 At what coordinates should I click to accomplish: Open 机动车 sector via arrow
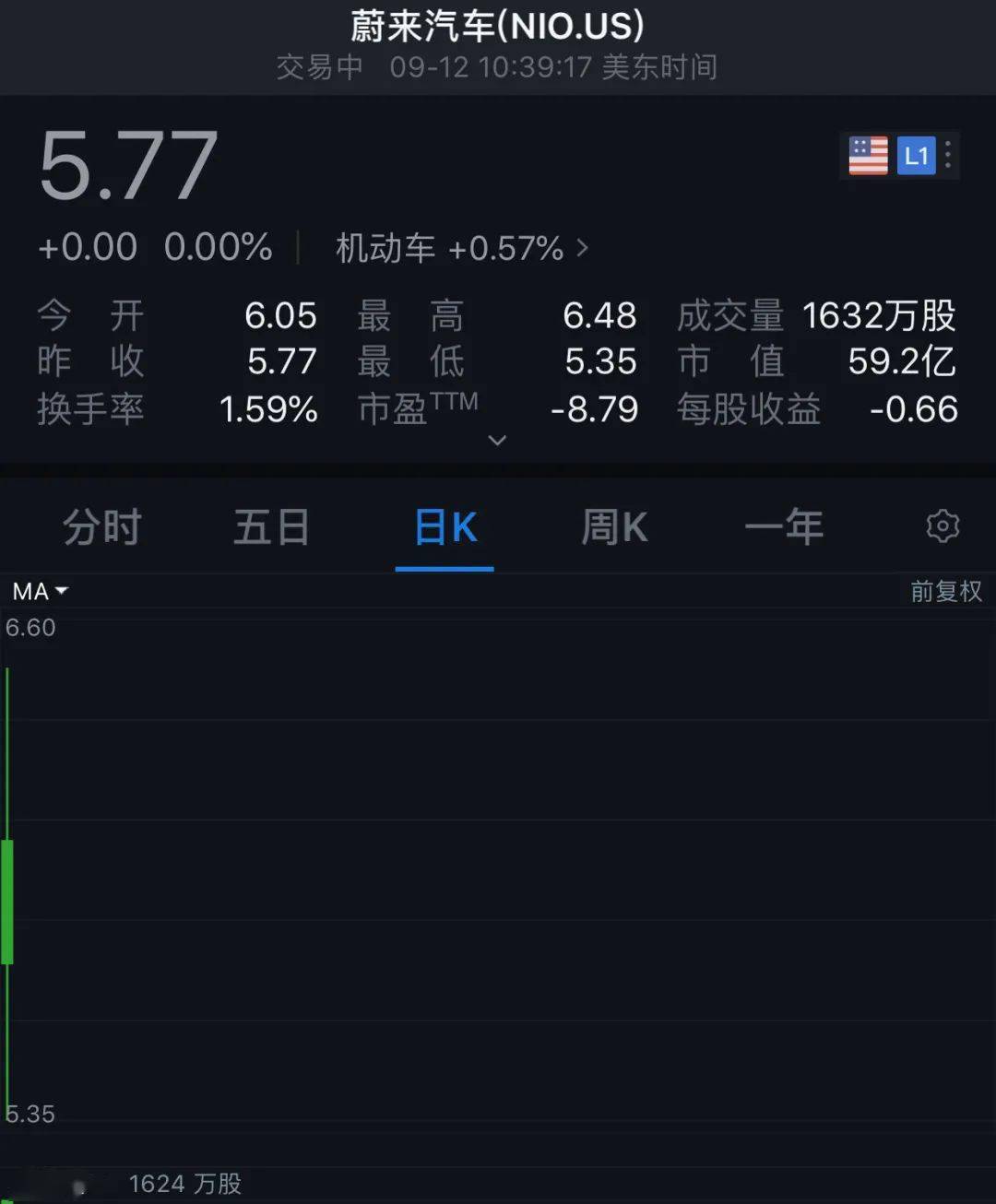[582, 247]
